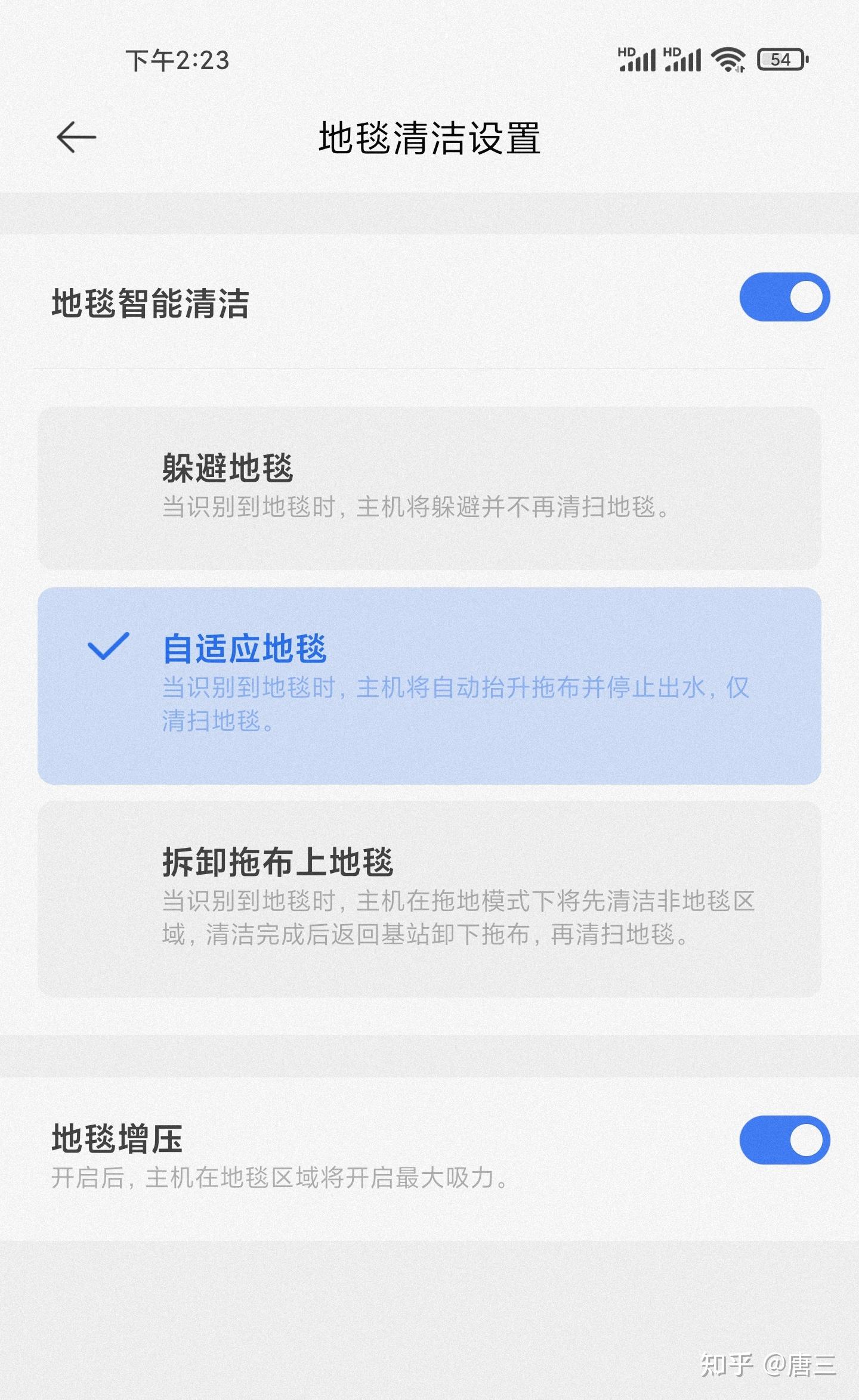Tap the clock showing 下午2:23

[177, 60]
